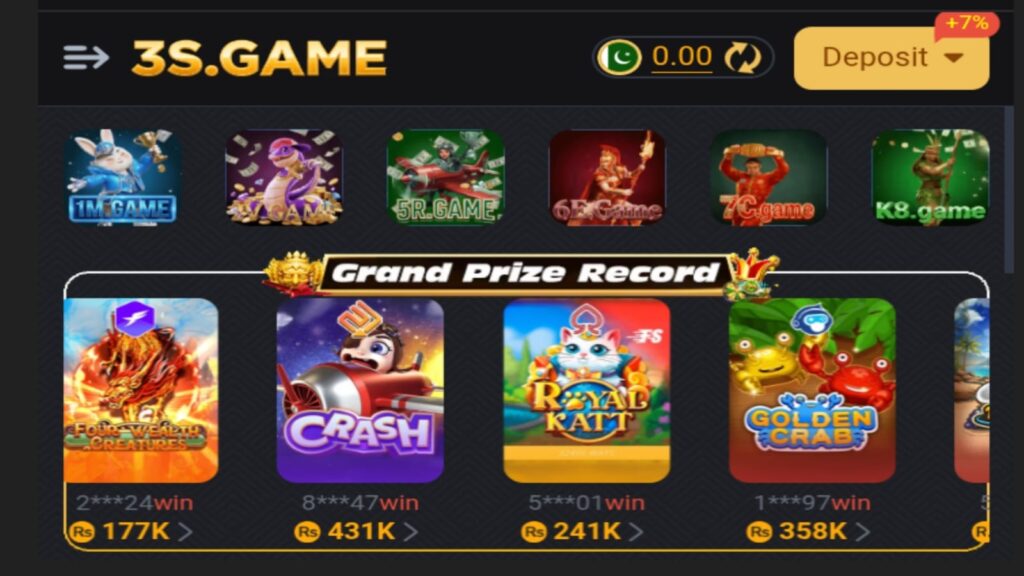1024x576 pixels.
Task: Open the 0.00 balance link
Action: 682,57
